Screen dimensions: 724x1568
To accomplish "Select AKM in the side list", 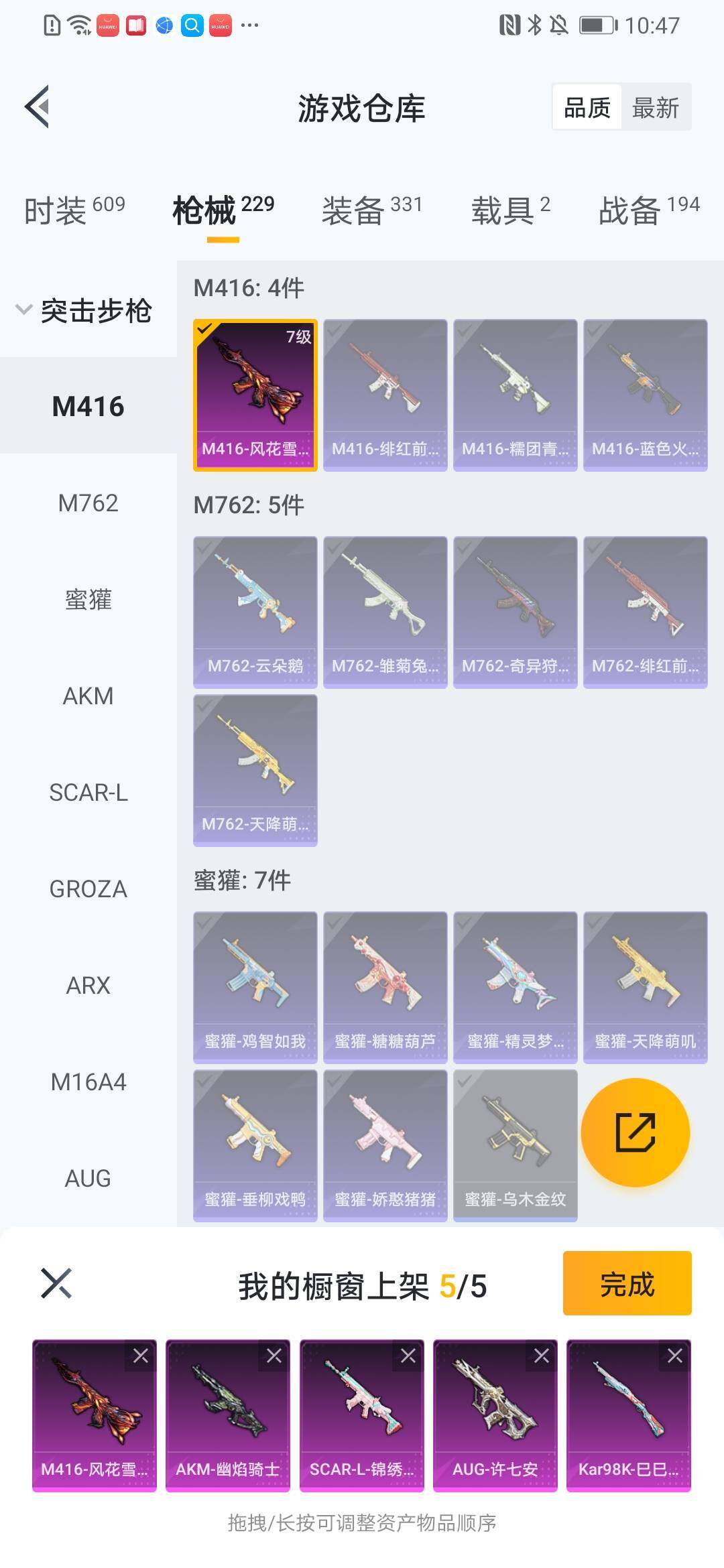I will point(88,696).
